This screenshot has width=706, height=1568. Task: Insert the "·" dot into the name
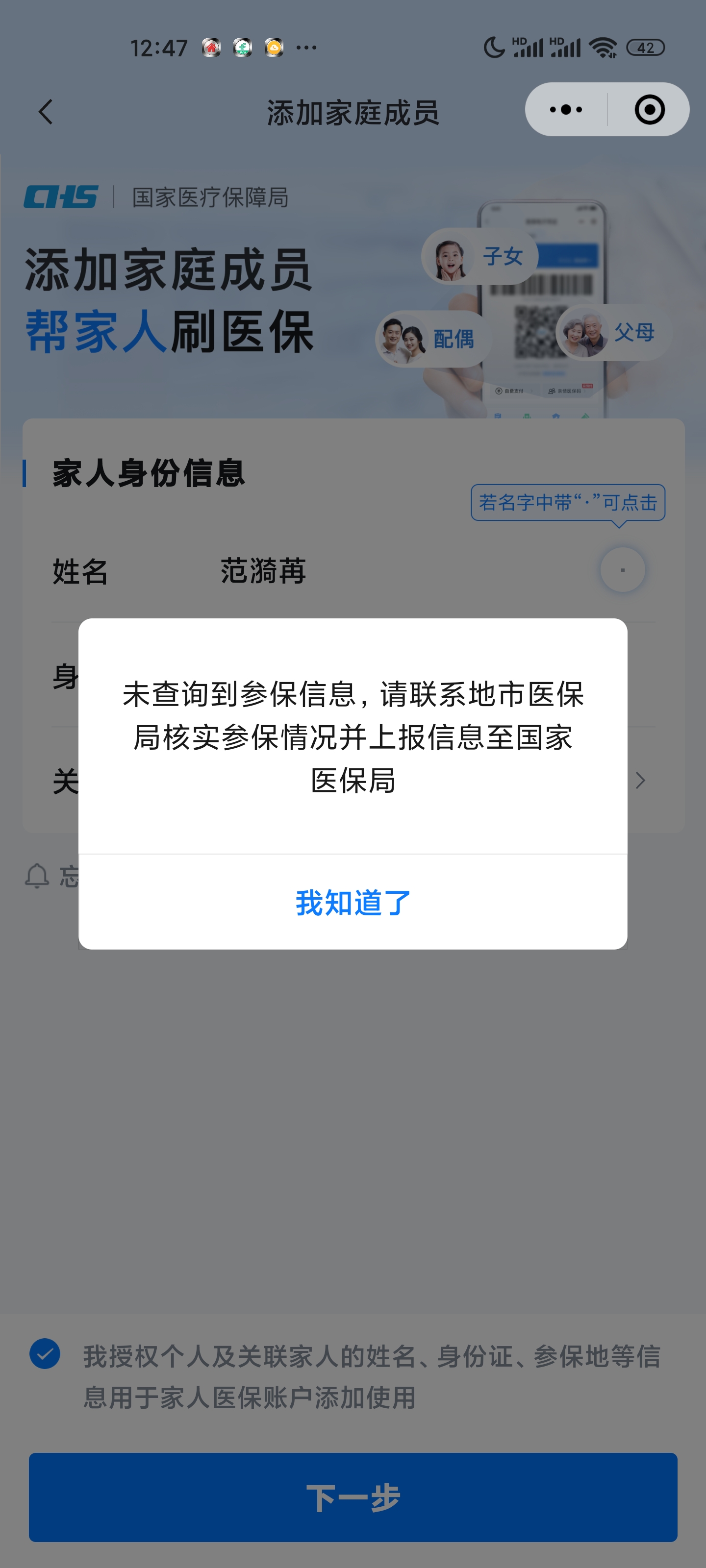tap(622, 570)
